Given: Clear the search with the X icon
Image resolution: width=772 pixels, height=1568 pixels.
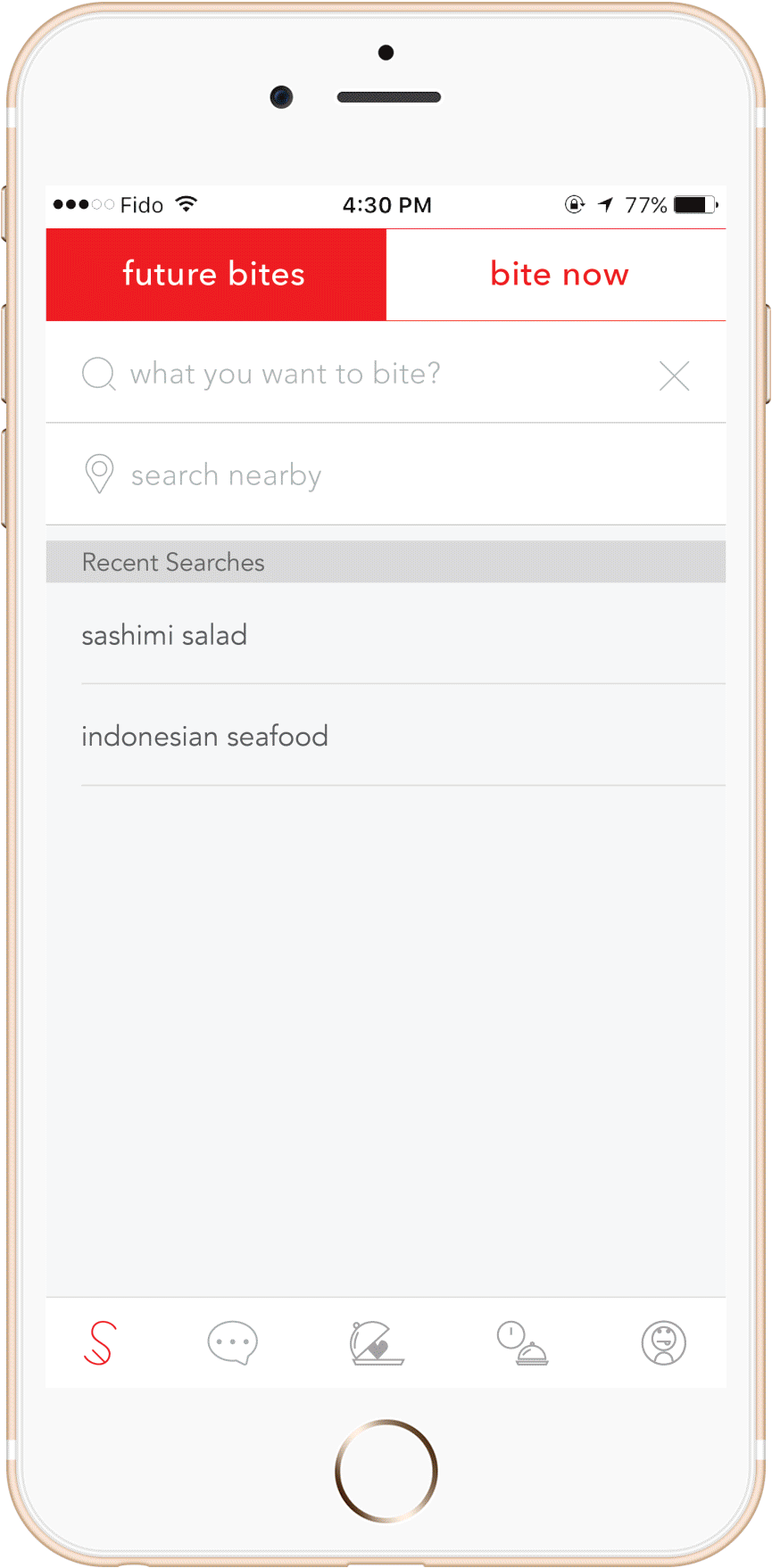Looking at the screenshot, I should [x=674, y=375].
